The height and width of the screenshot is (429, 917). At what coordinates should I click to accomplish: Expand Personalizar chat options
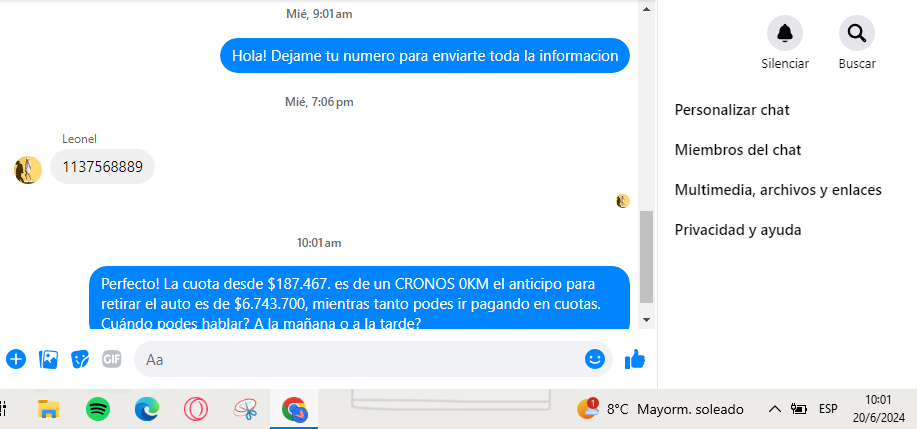coord(732,109)
